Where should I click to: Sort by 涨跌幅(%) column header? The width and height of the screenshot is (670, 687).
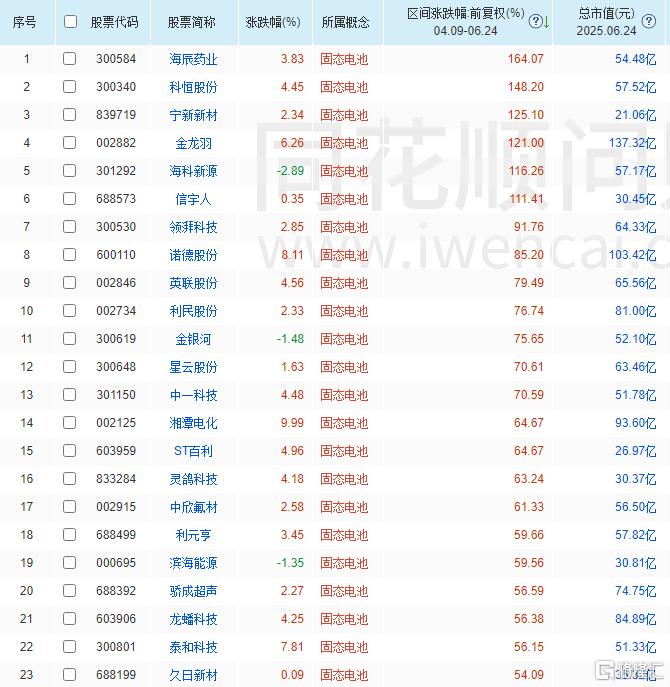[x=272, y=21]
